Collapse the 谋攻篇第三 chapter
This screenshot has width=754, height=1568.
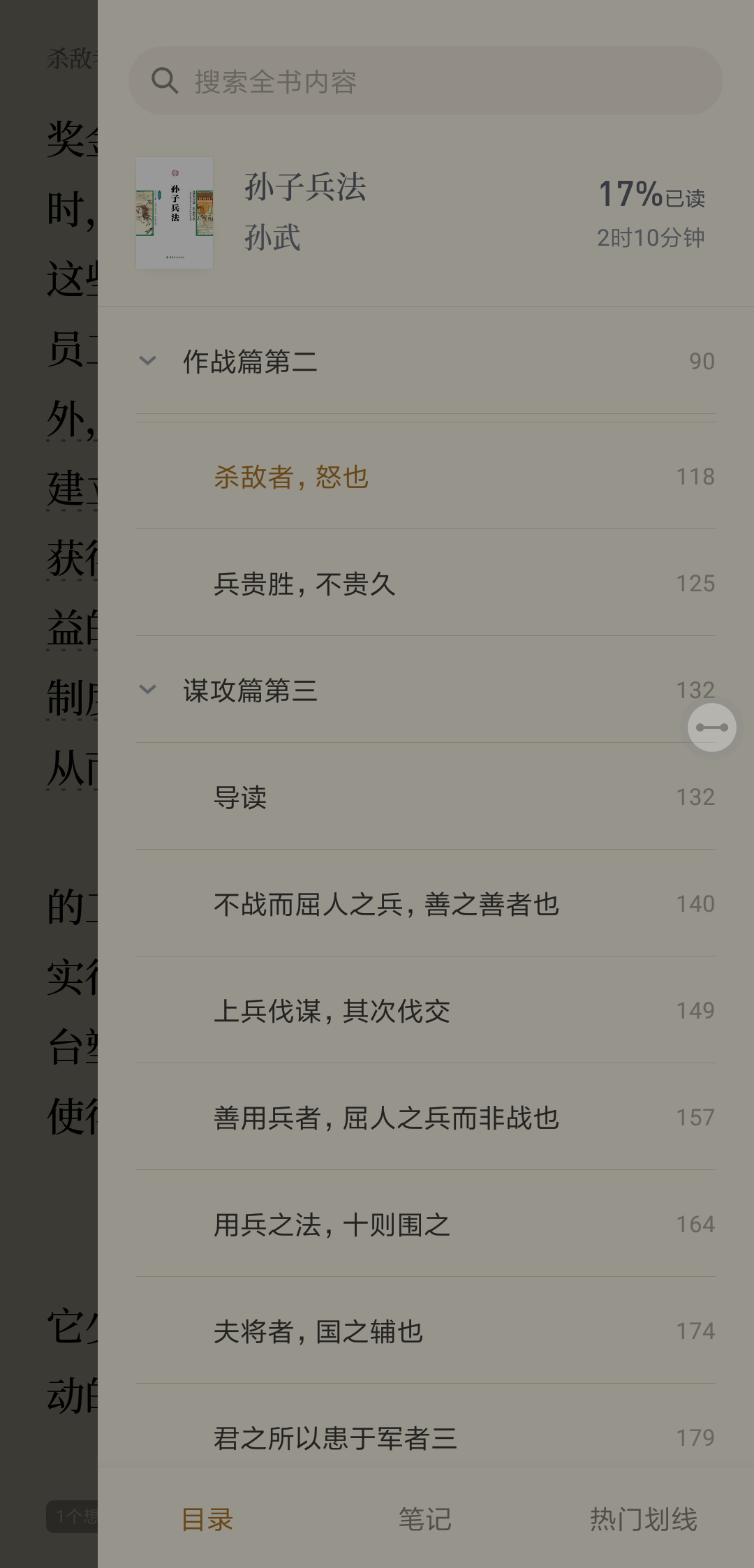[x=148, y=690]
